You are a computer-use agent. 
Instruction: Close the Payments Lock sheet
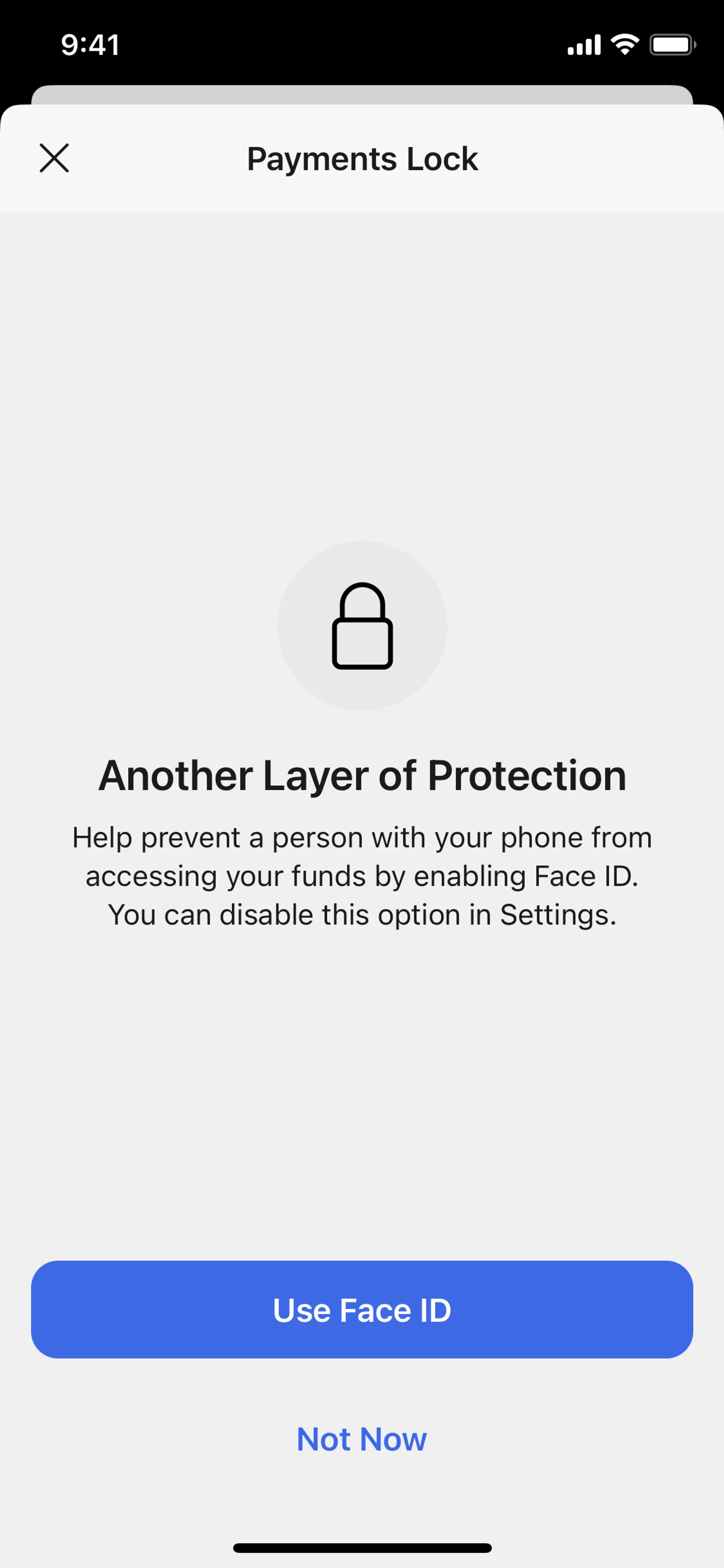click(x=54, y=158)
